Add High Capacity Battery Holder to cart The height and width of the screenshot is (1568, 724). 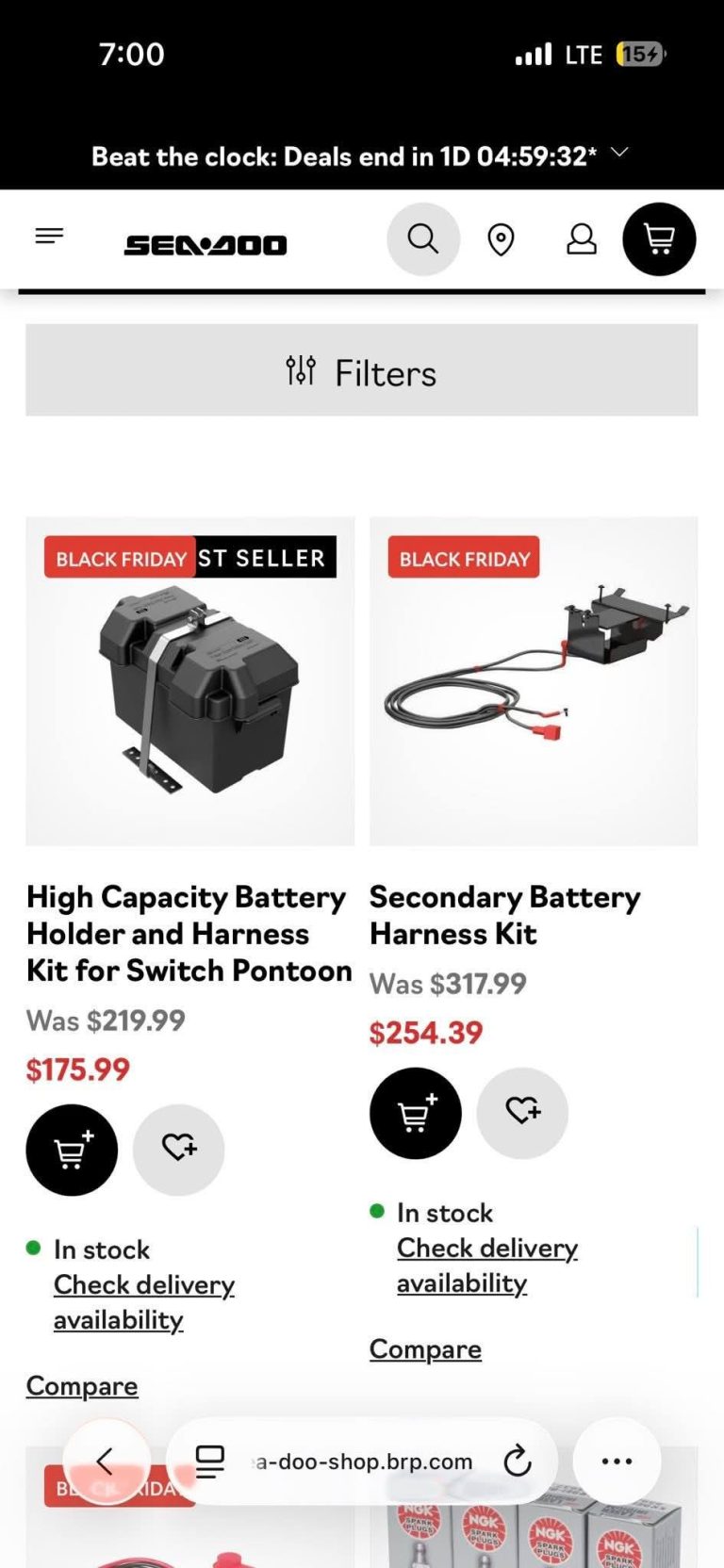click(x=72, y=1151)
